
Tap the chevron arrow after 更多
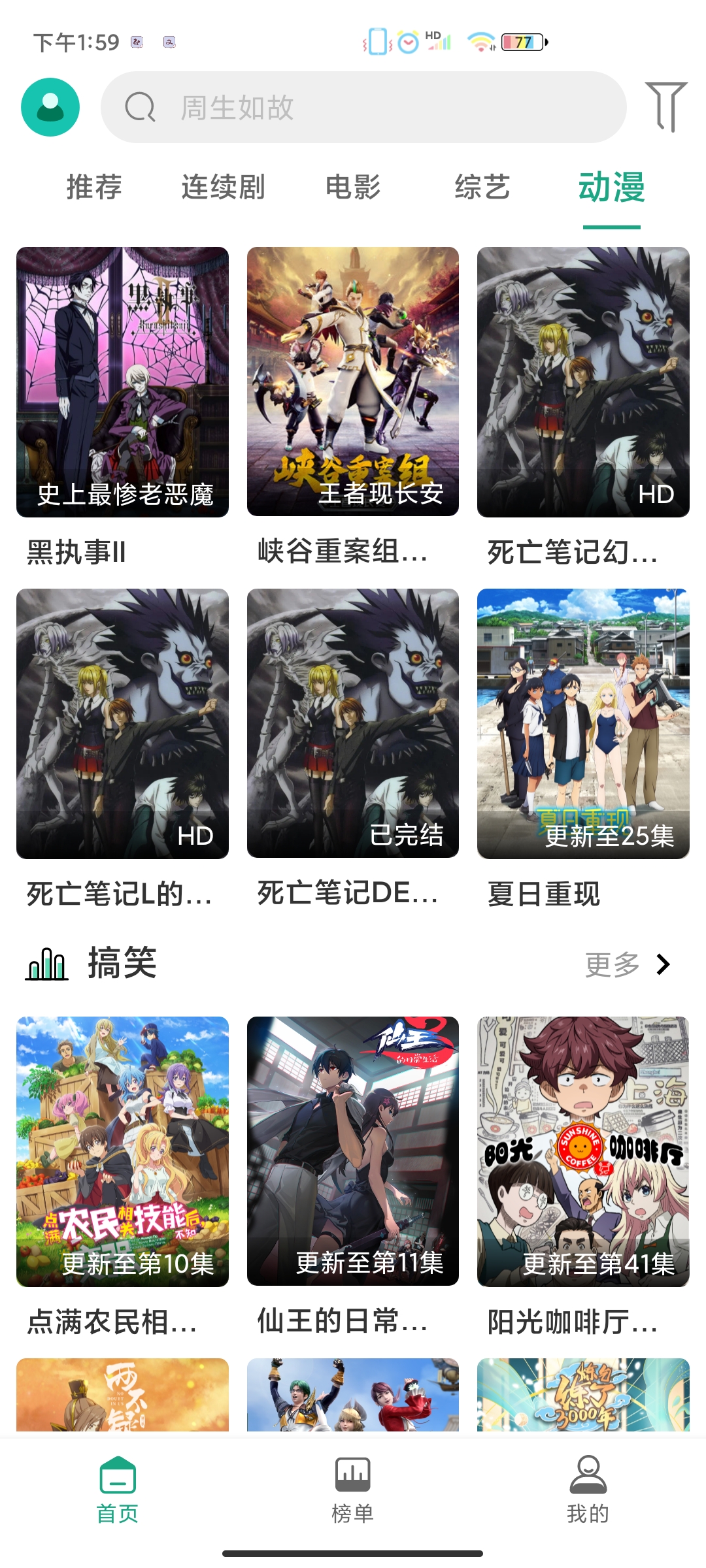pos(664,964)
